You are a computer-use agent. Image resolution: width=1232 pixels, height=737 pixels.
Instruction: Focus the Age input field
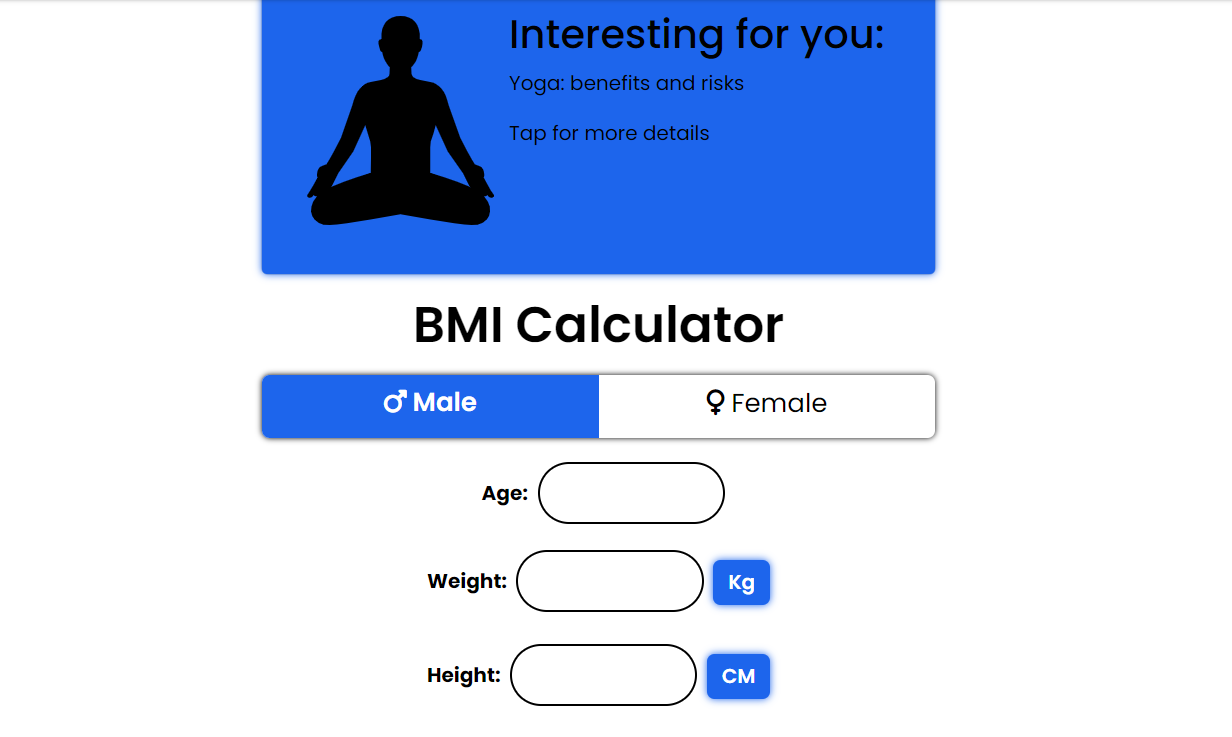coord(631,493)
